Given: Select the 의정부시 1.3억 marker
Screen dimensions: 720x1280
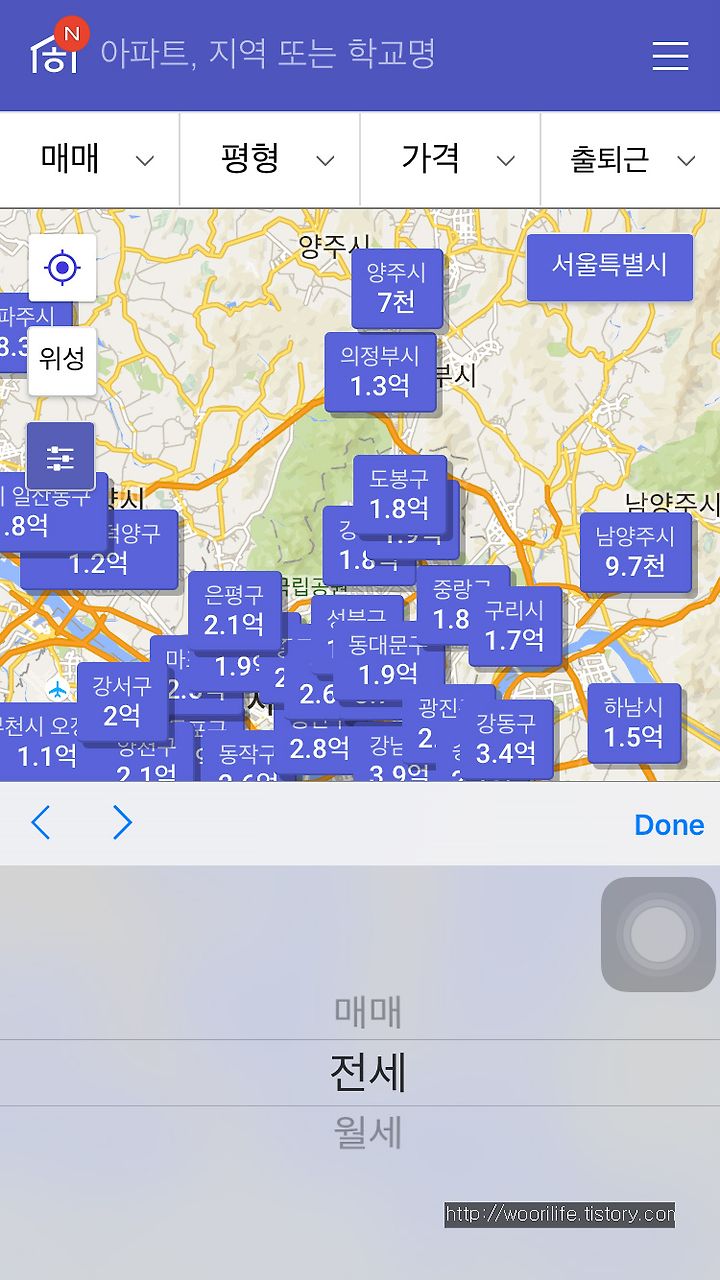Looking at the screenshot, I should point(380,372).
